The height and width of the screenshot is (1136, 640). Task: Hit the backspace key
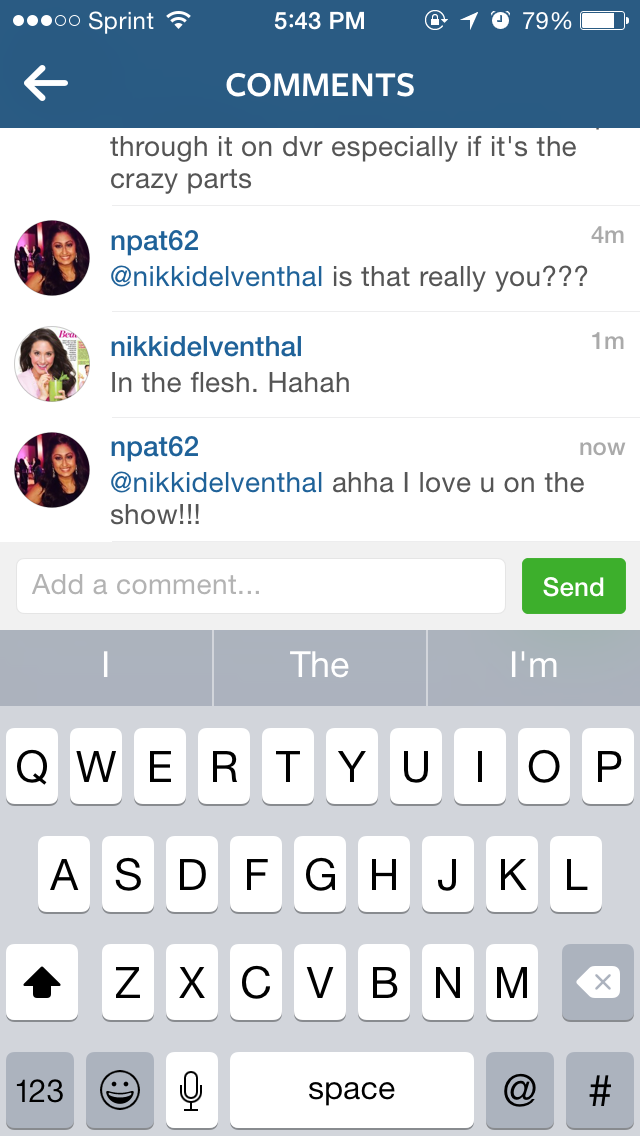(598, 982)
